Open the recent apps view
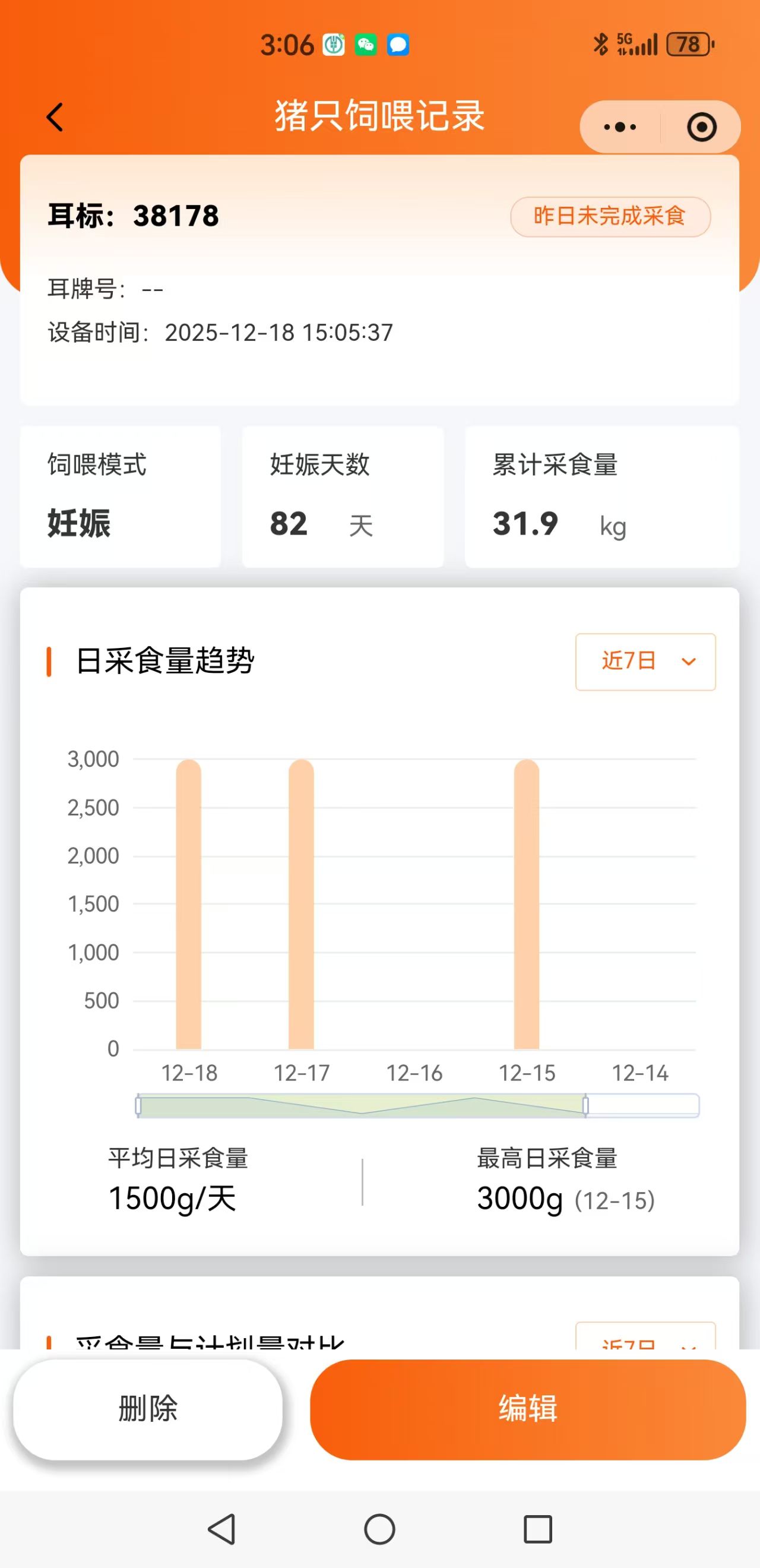The height and width of the screenshot is (1568, 760). pyautogui.click(x=537, y=1528)
